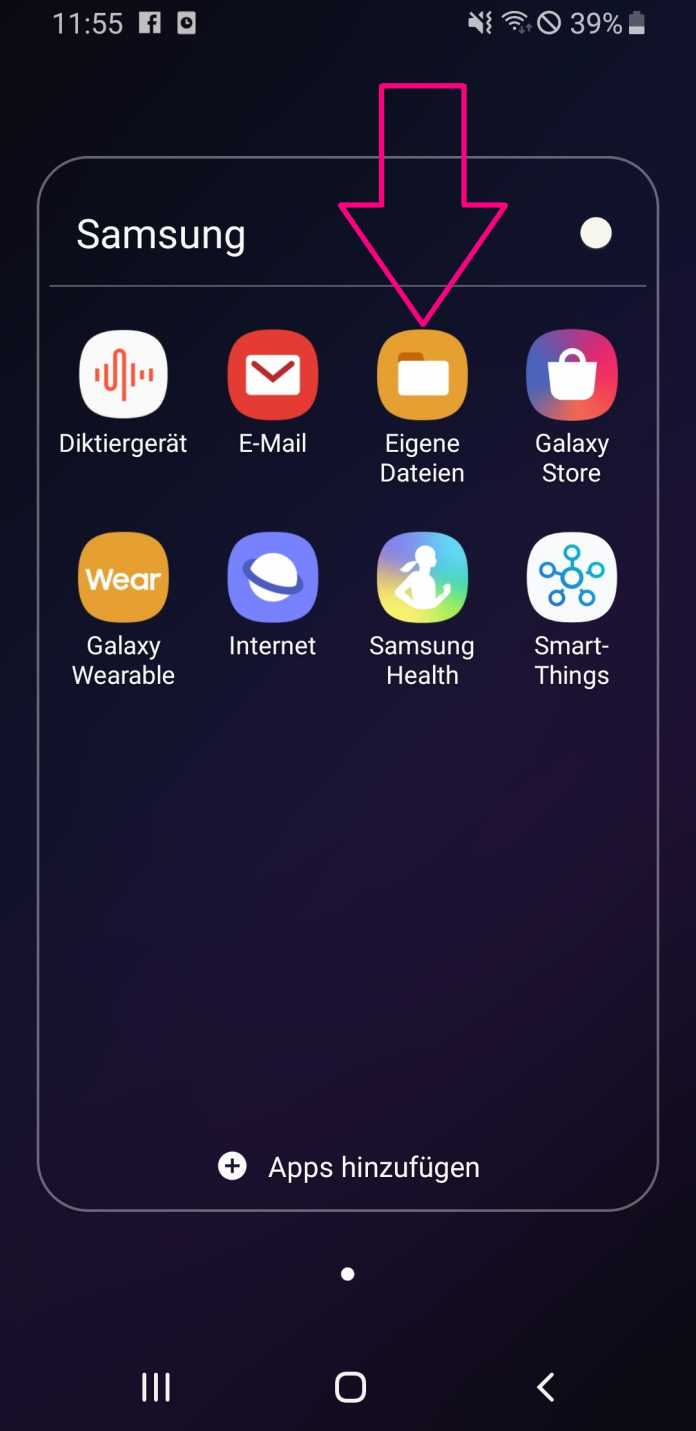Open the SmartThings app
This screenshot has width=696, height=1431.
[x=571, y=578]
